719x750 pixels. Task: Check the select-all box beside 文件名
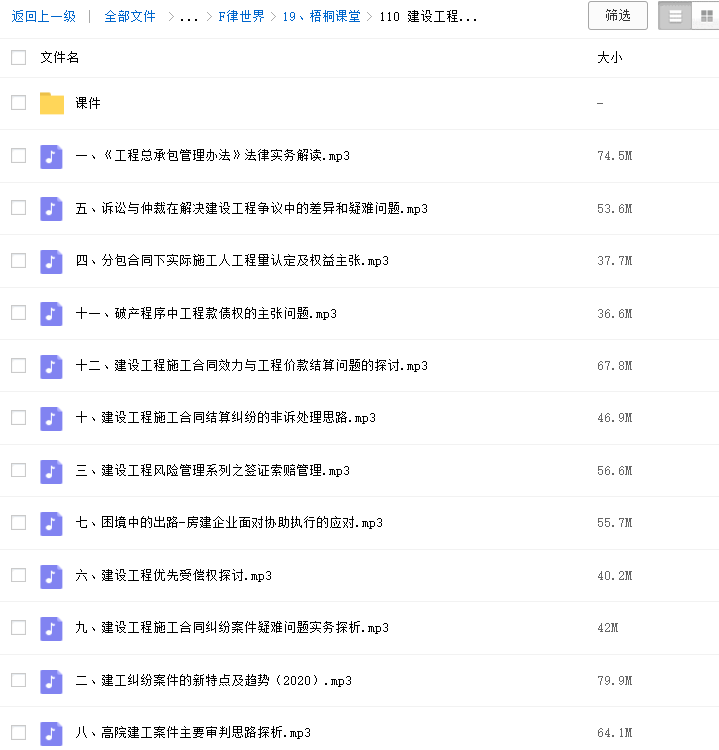pos(18,57)
